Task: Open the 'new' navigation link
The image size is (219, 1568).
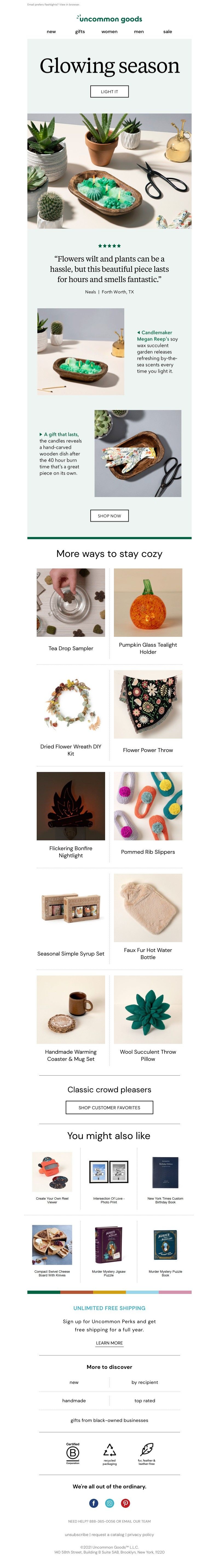Action: [x=51, y=32]
